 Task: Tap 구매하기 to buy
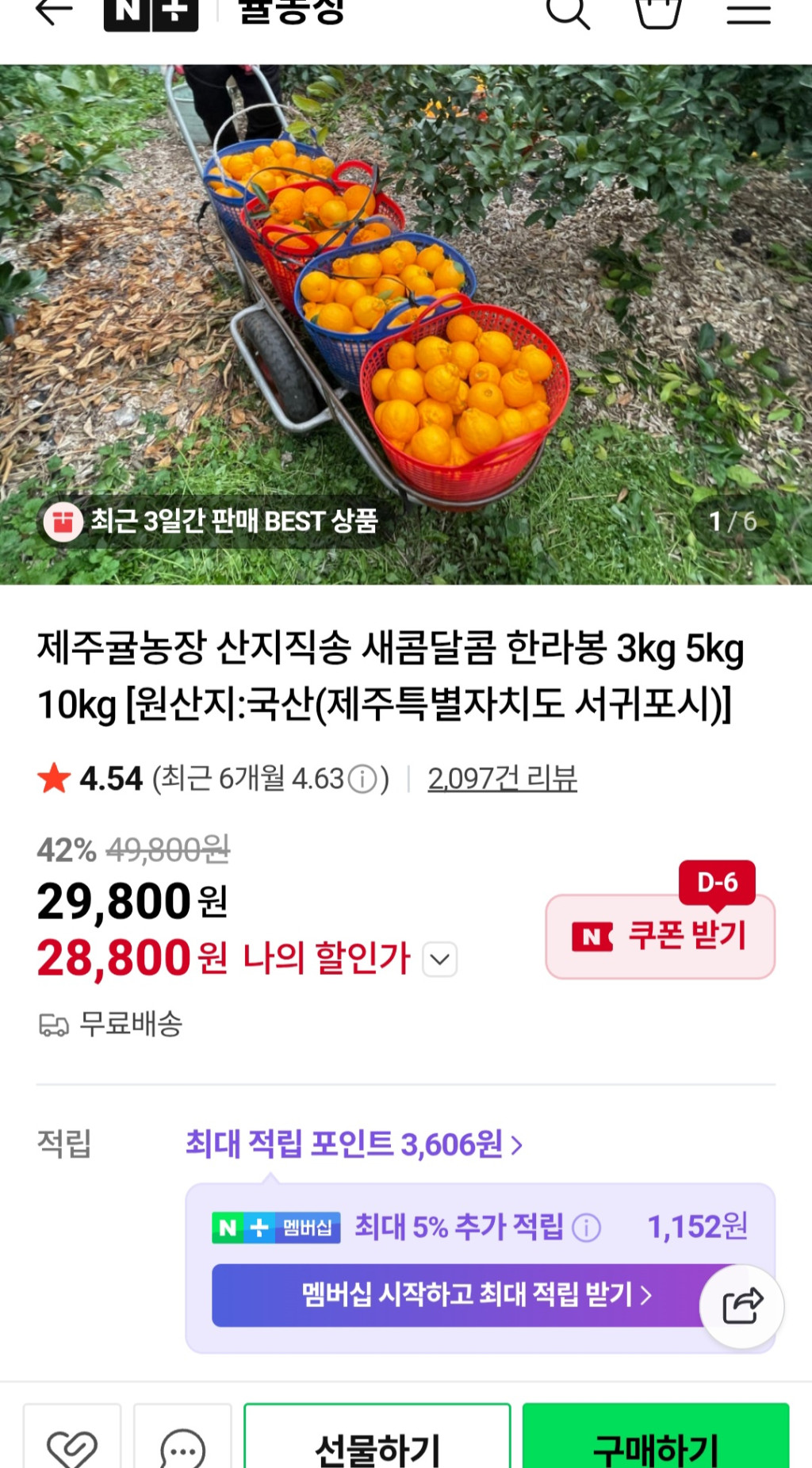click(x=655, y=1443)
